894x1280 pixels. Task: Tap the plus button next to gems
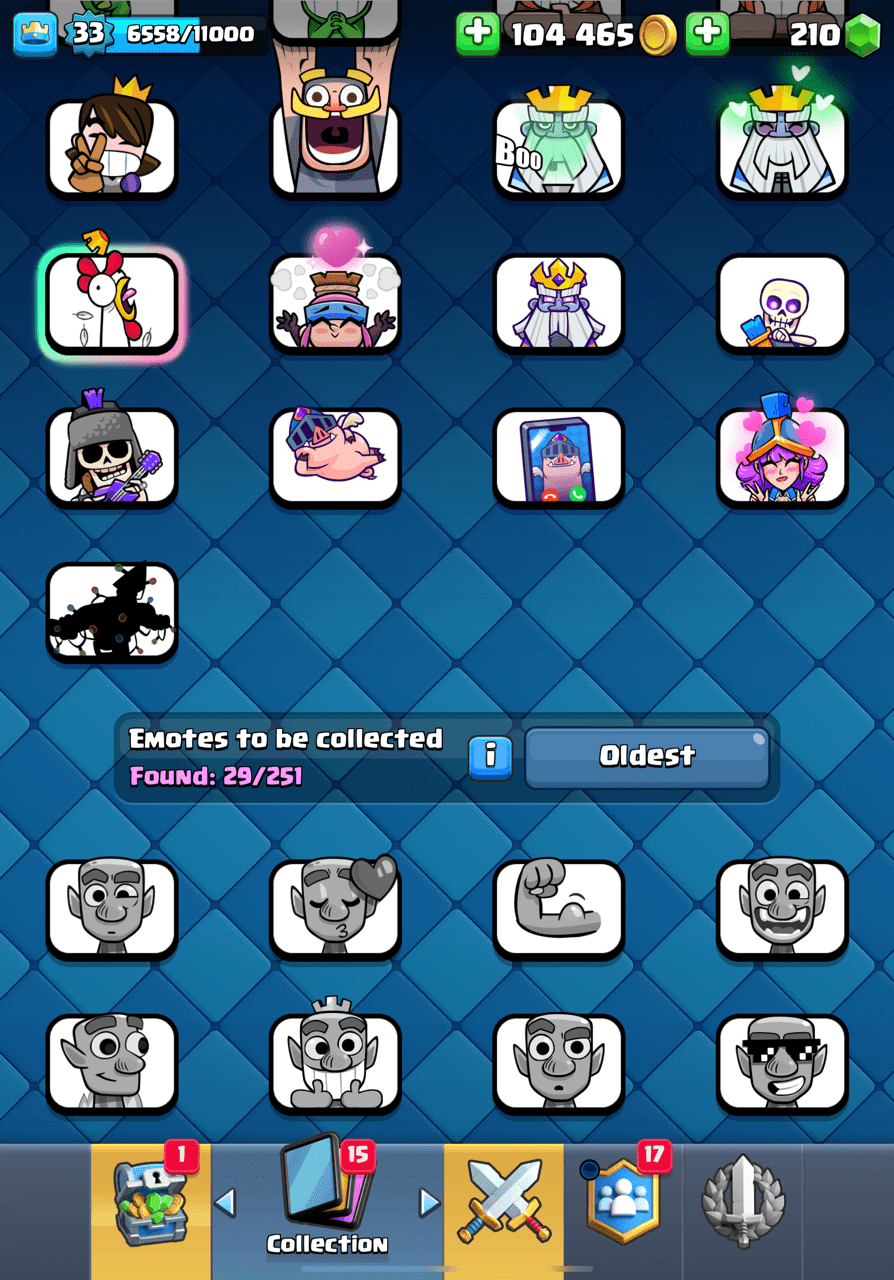708,35
